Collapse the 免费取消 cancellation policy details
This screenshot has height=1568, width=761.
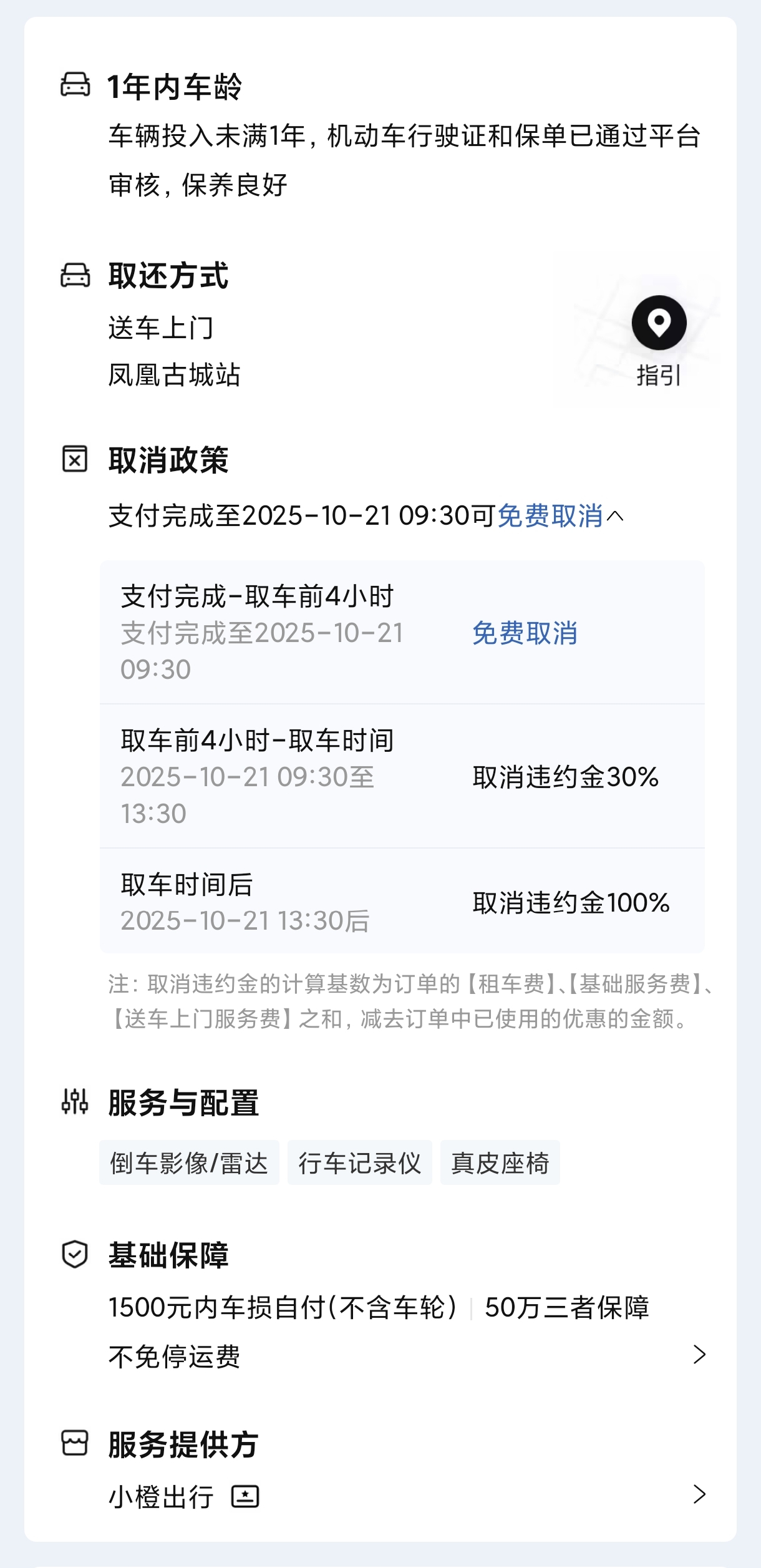click(x=614, y=517)
